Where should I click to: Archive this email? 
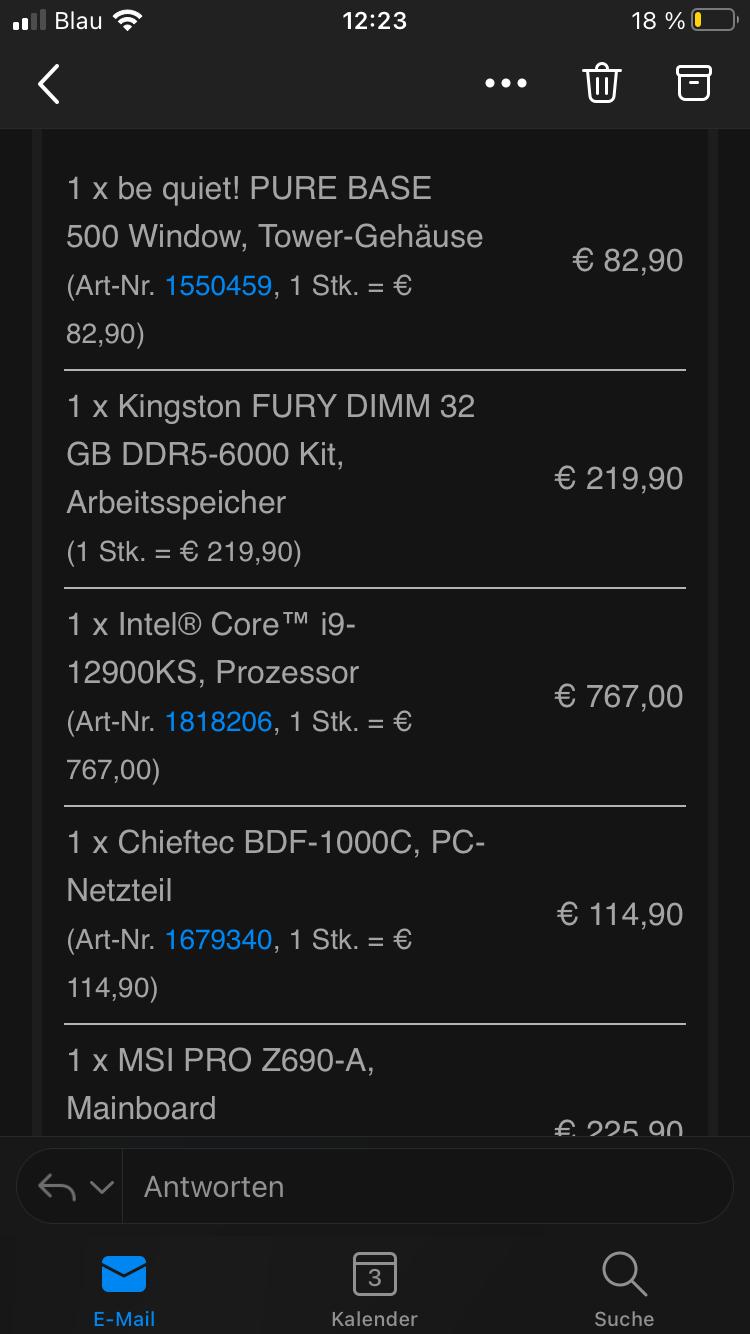(x=694, y=84)
